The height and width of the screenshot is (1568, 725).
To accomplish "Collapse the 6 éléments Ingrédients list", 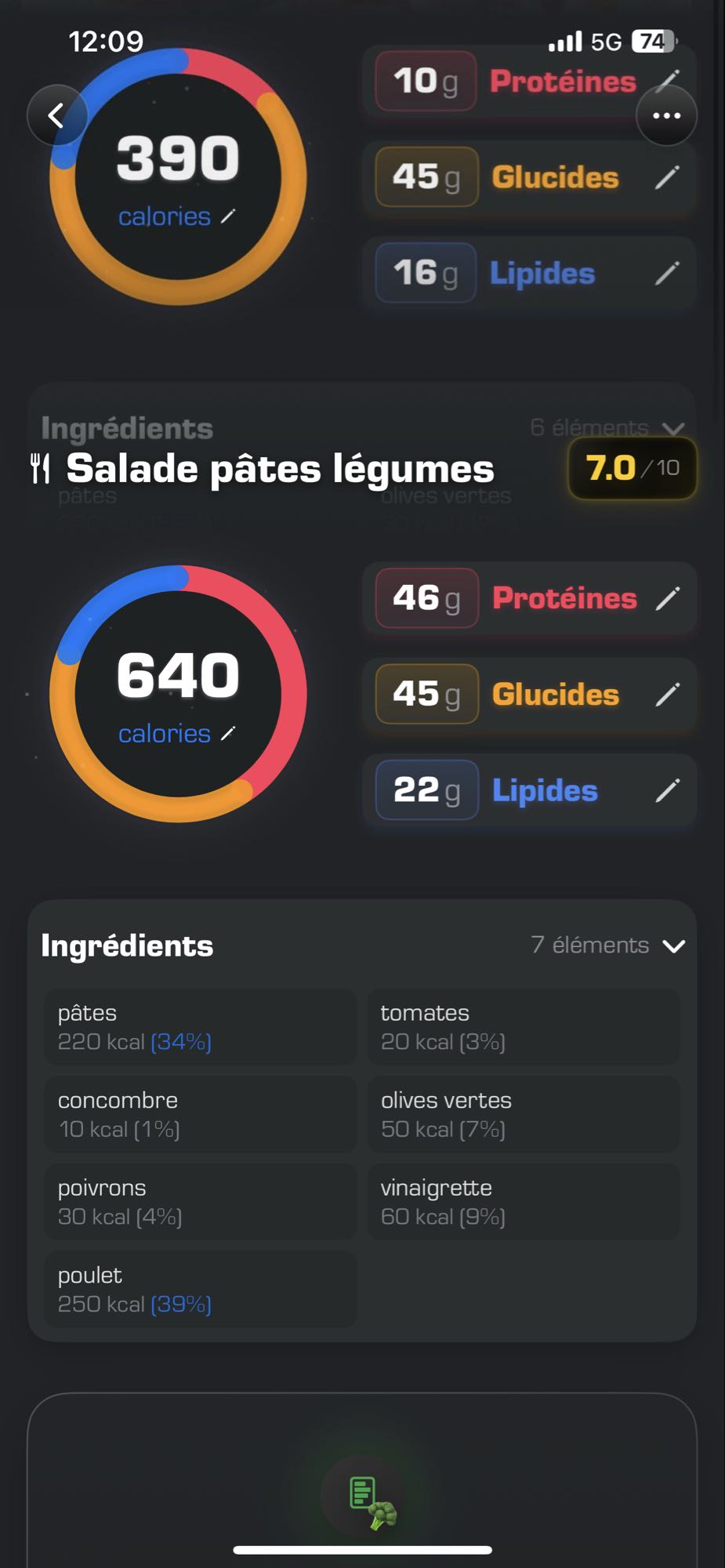I will coord(672,430).
